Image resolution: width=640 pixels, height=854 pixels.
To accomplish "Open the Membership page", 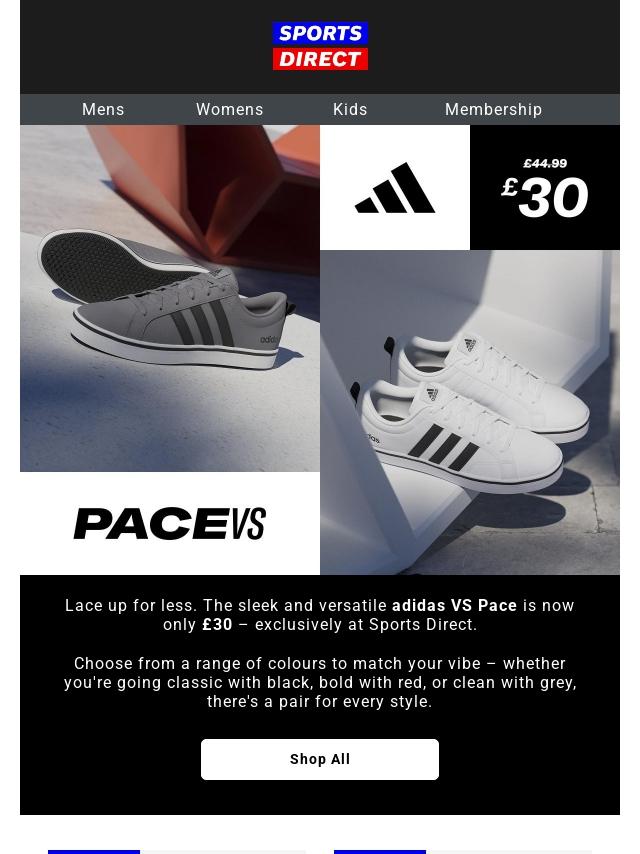I will (x=493, y=110).
